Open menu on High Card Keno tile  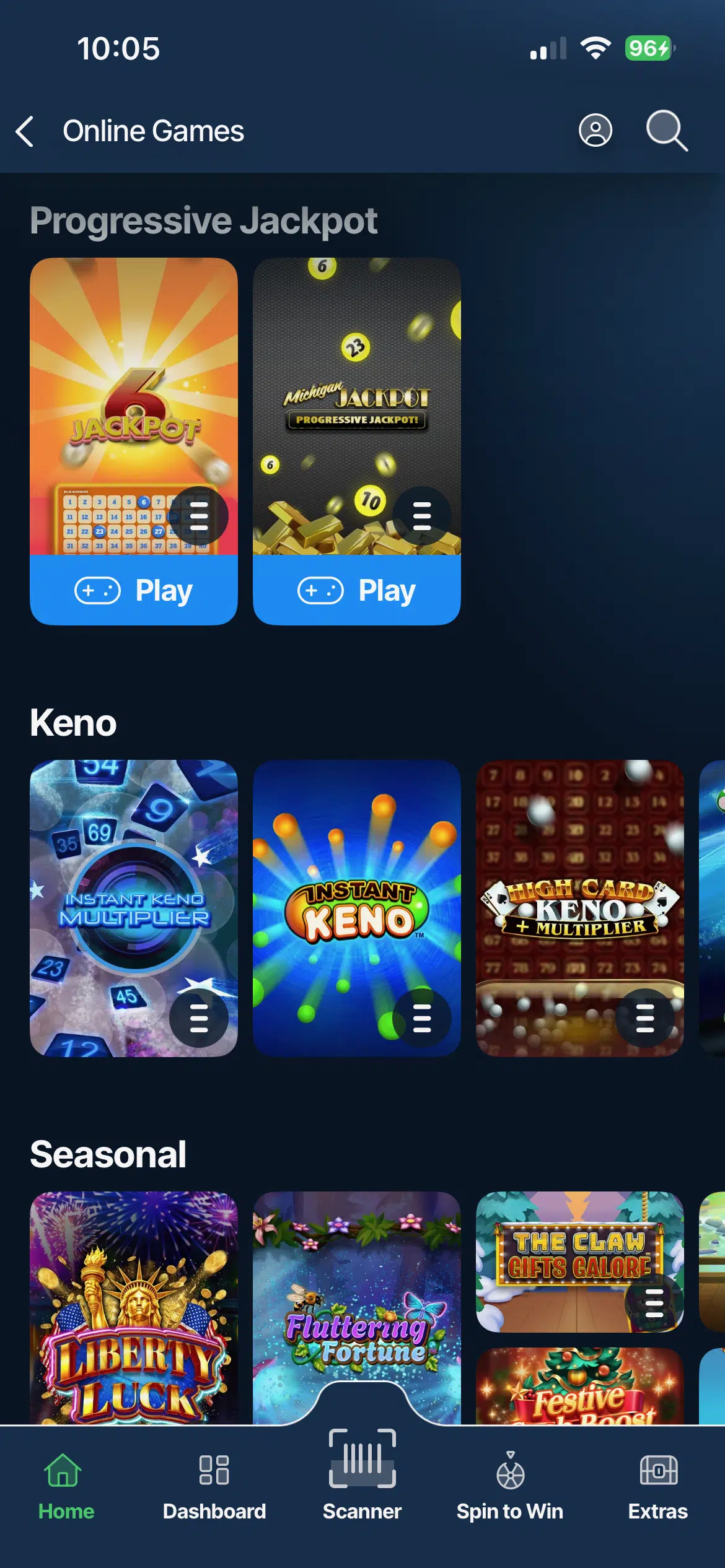645,1018
